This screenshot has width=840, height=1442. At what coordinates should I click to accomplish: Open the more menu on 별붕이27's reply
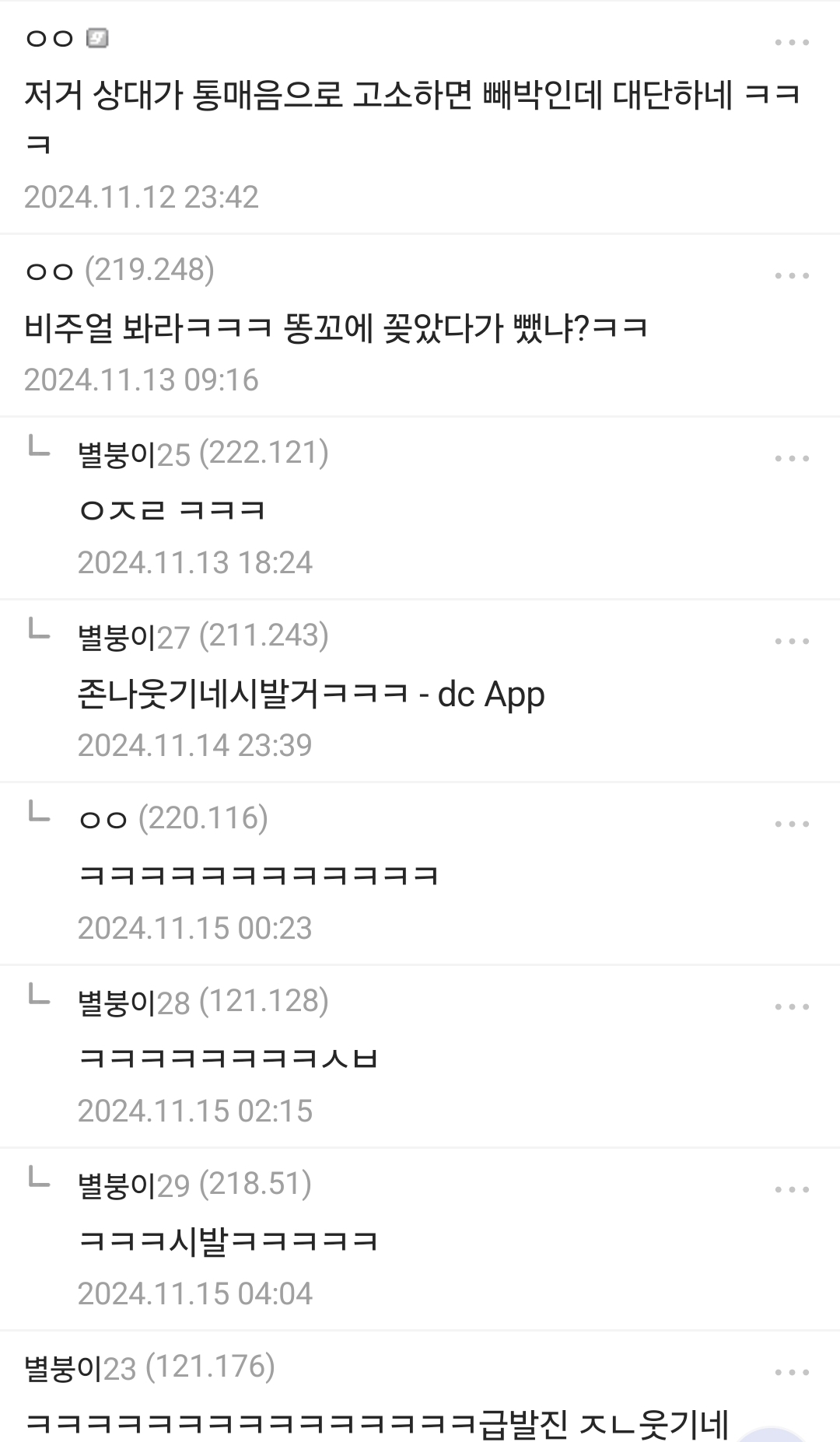tap(792, 641)
